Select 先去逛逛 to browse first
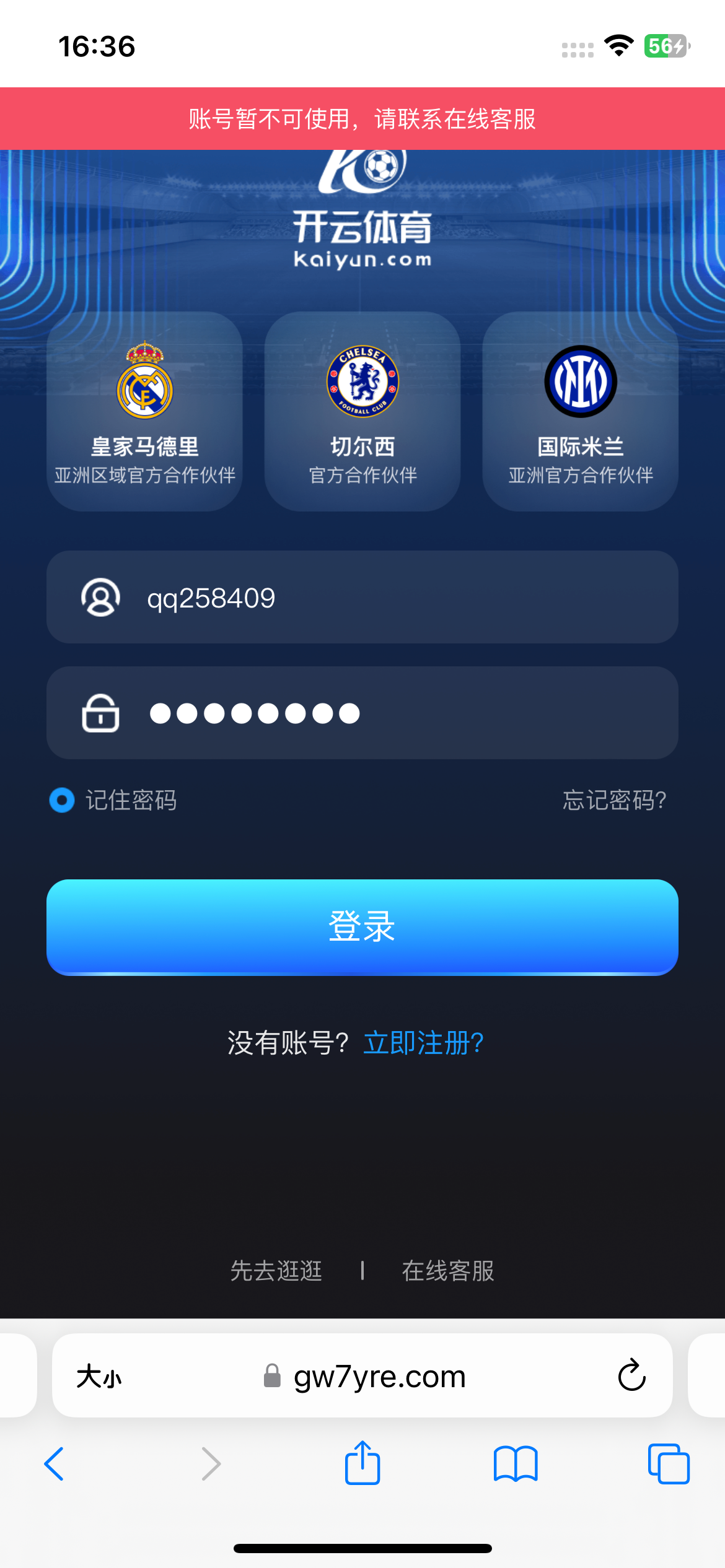 (x=276, y=1271)
